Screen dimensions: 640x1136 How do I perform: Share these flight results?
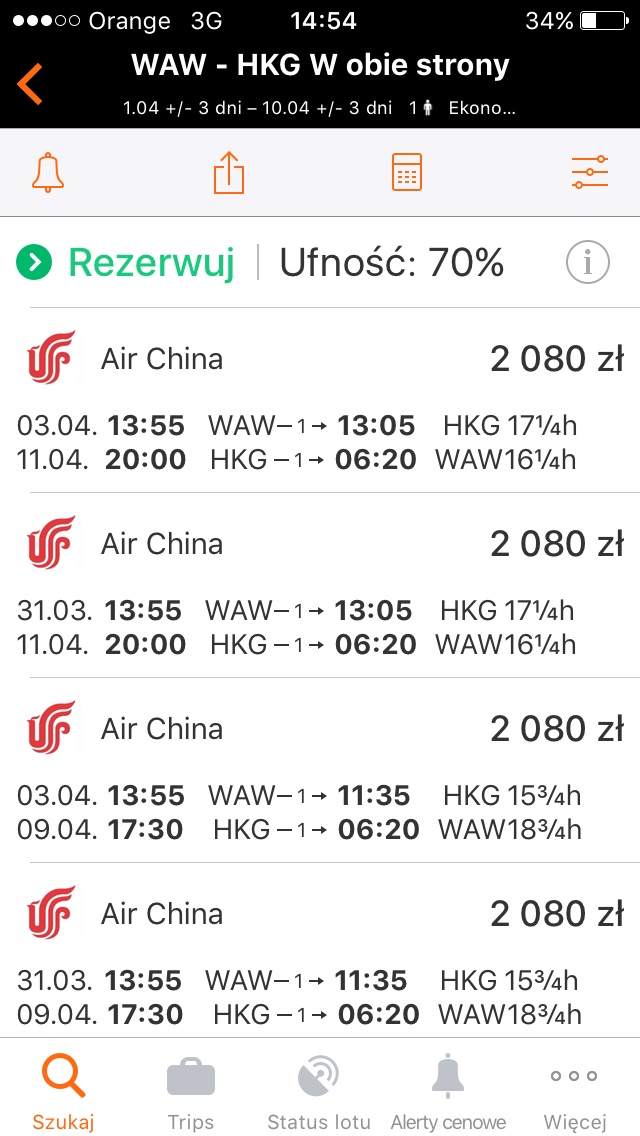tap(228, 172)
